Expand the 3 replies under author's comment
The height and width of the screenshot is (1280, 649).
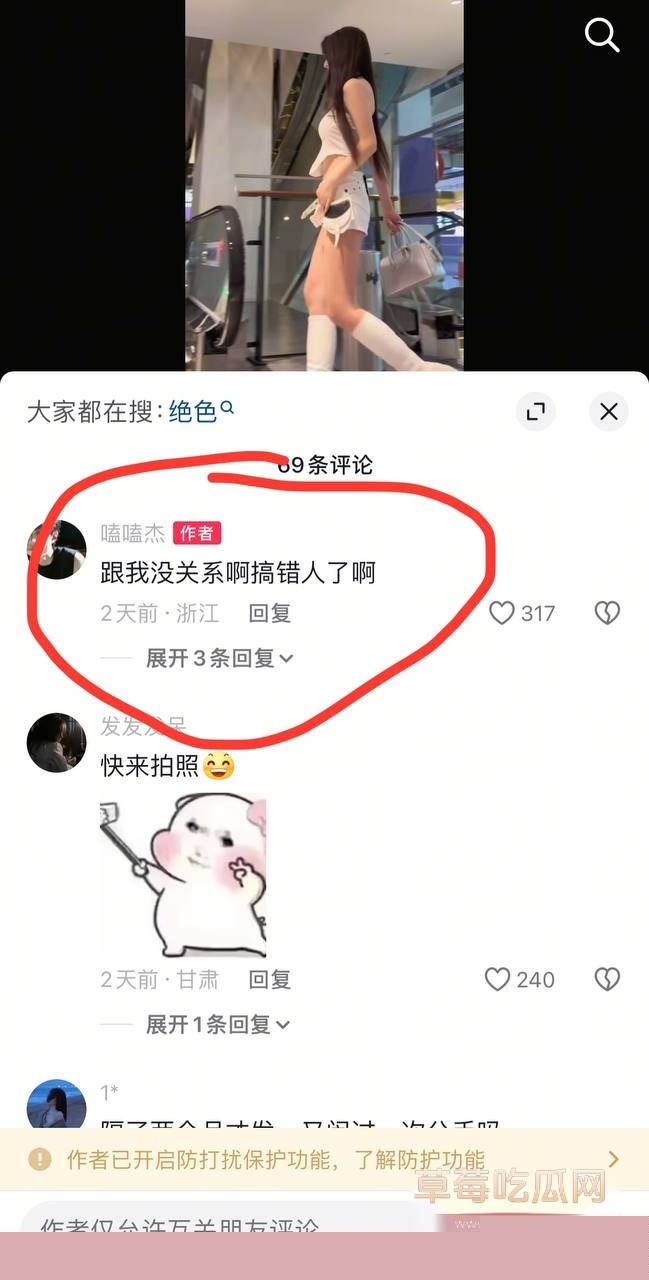point(219,658)
